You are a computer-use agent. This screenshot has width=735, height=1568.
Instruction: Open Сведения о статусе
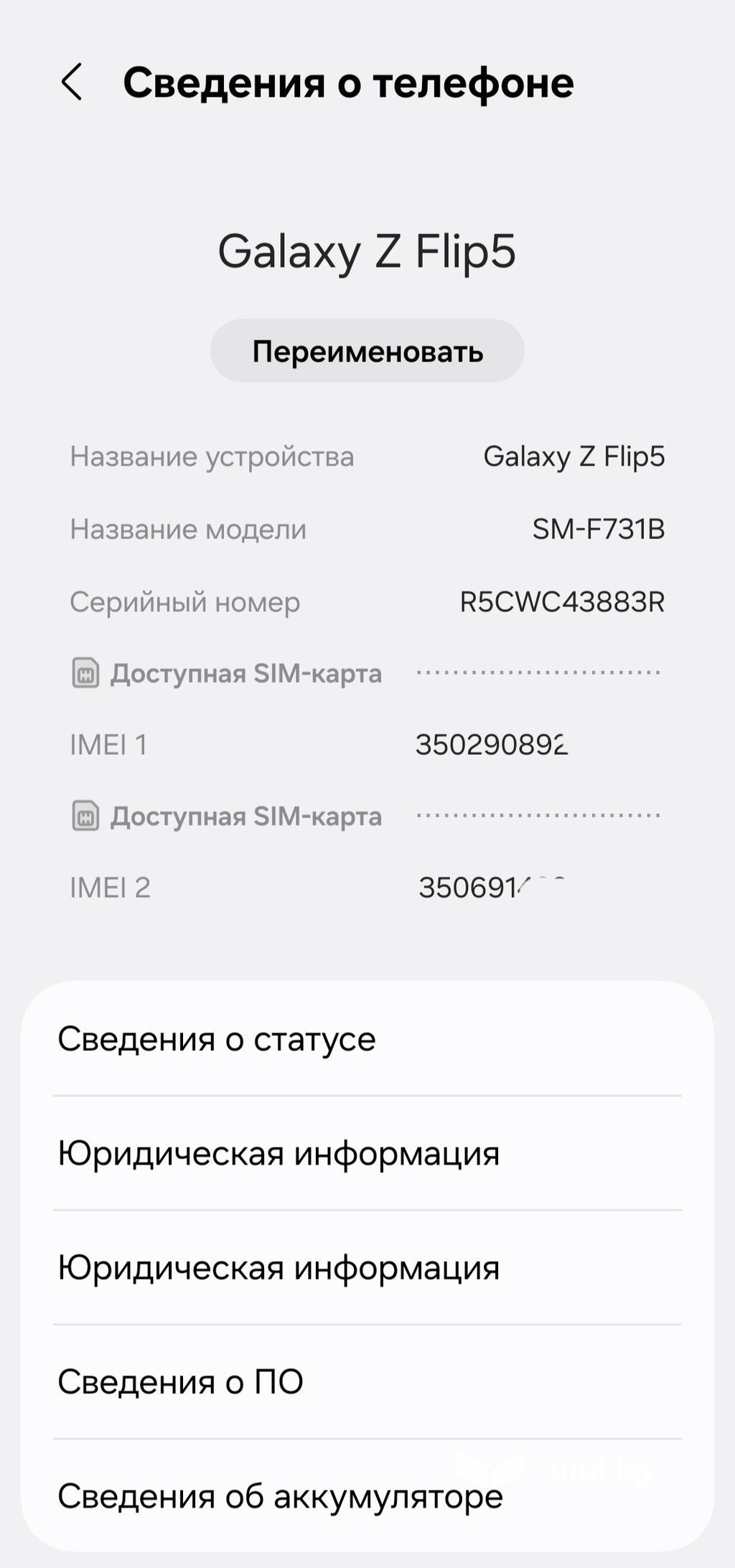click(367, 1039)
